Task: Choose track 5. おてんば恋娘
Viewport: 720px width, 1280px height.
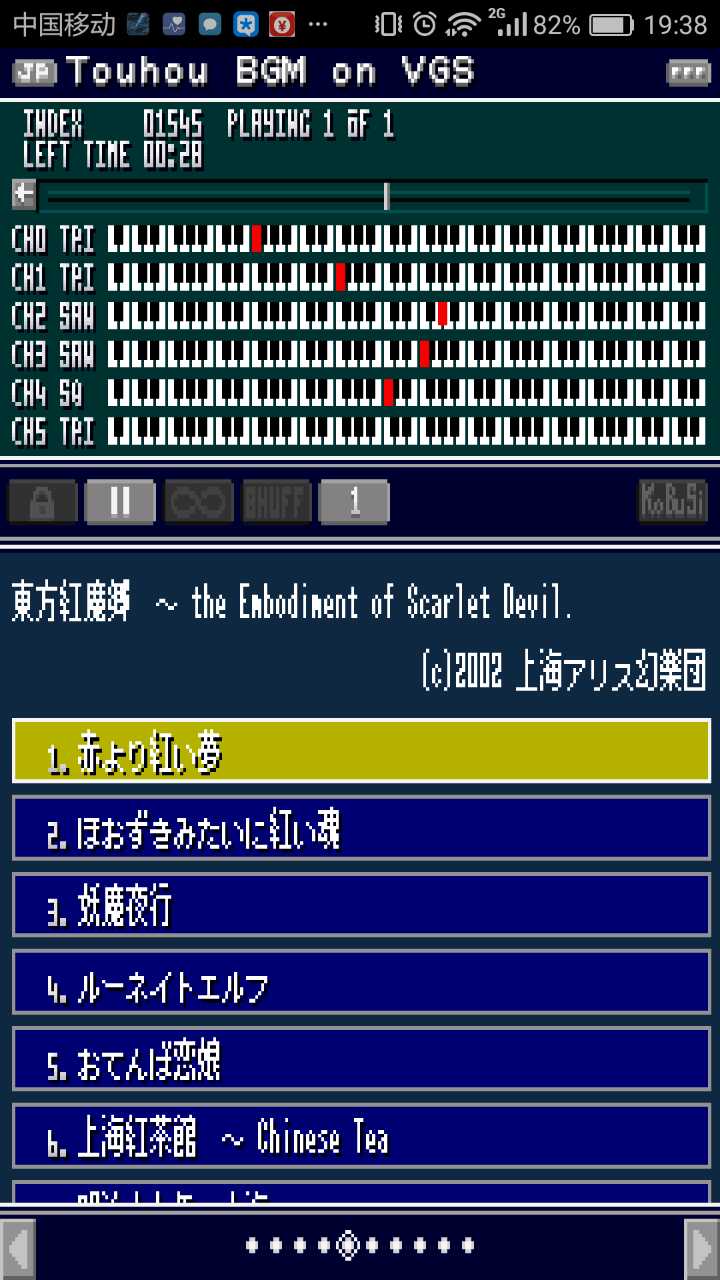Action: coord(361,1060)
